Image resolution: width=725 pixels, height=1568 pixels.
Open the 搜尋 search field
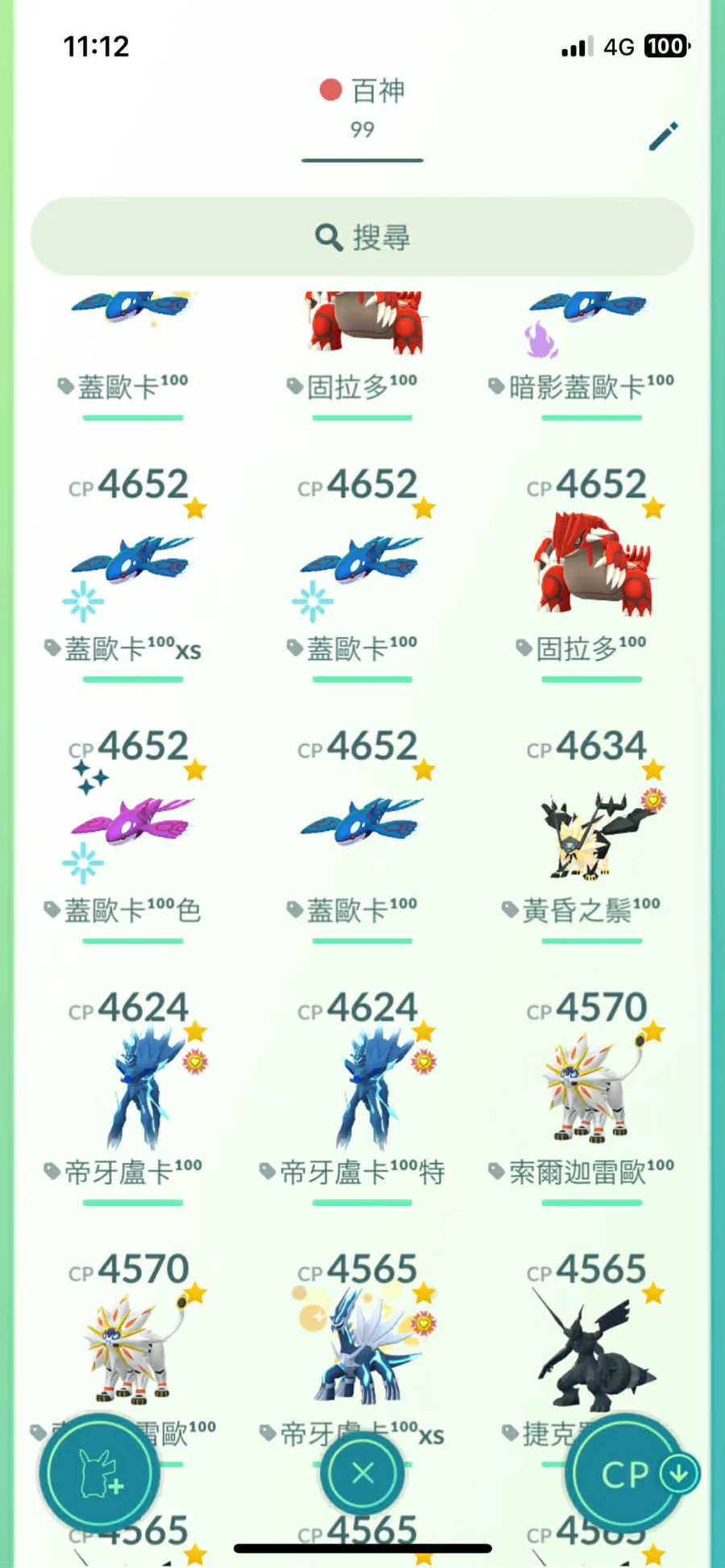point(362,237)
